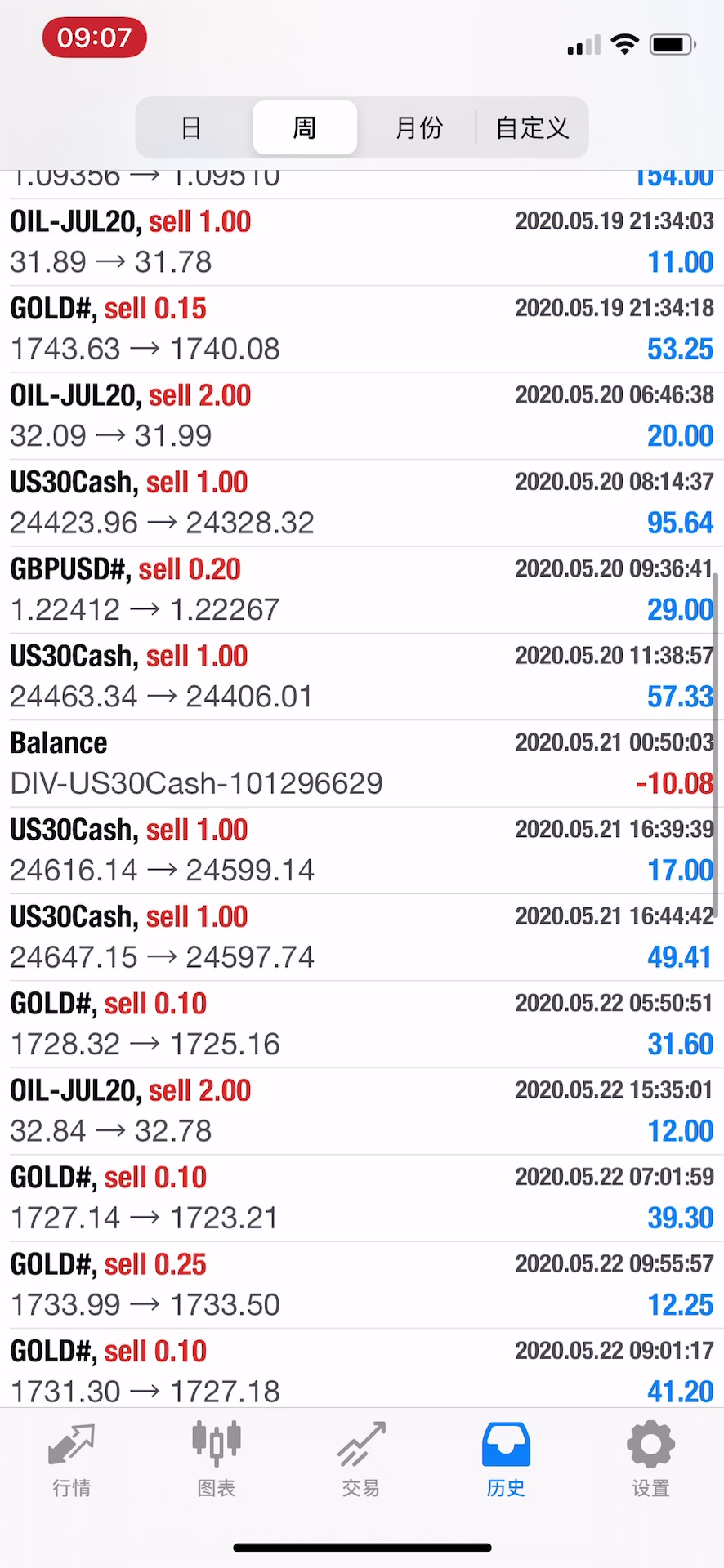This screenshot has height=1568, width=724.
Task: Open the OIL-JUL20 sell 1.00 deal with profit 11.00
Action: click(x=361, y=243)
